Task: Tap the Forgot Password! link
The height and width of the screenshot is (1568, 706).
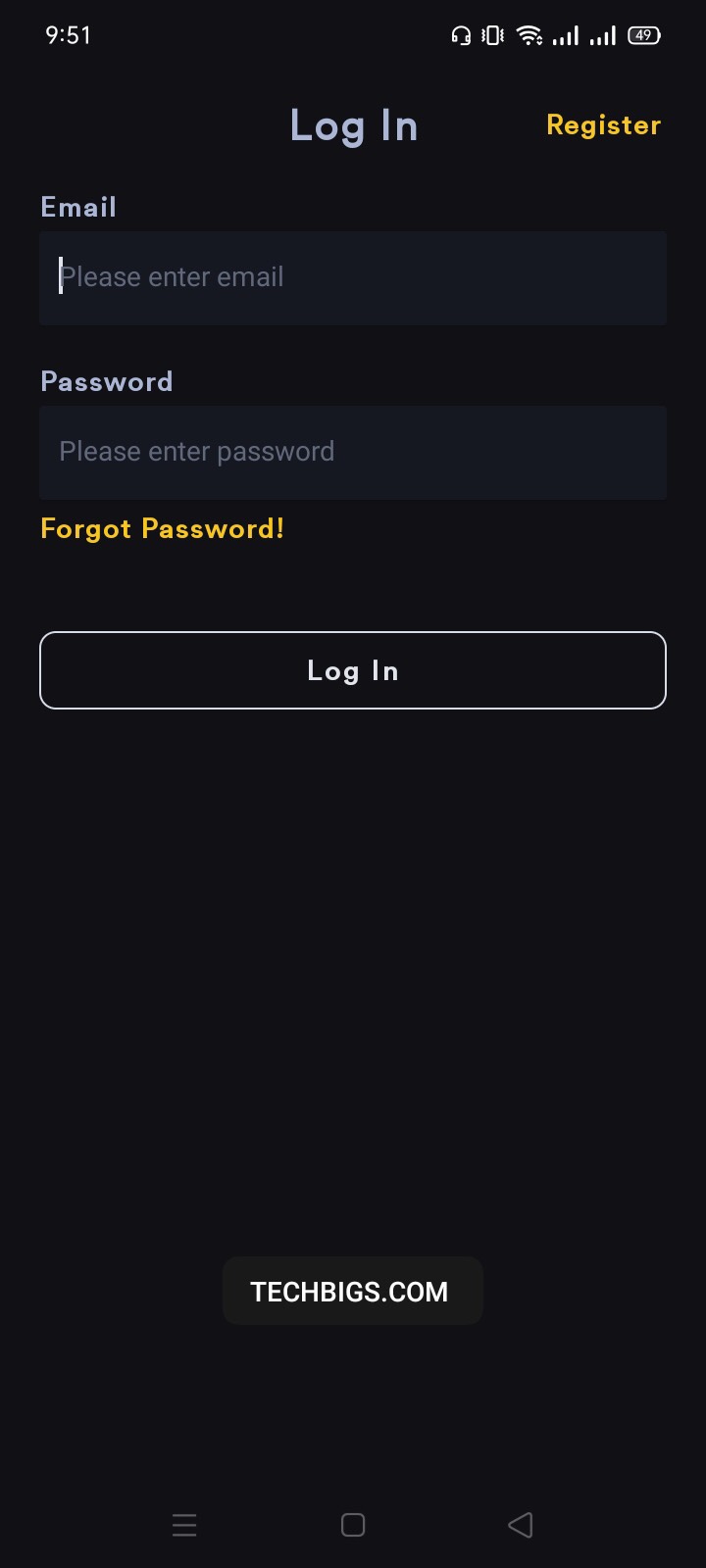Action: coord(163,529)
